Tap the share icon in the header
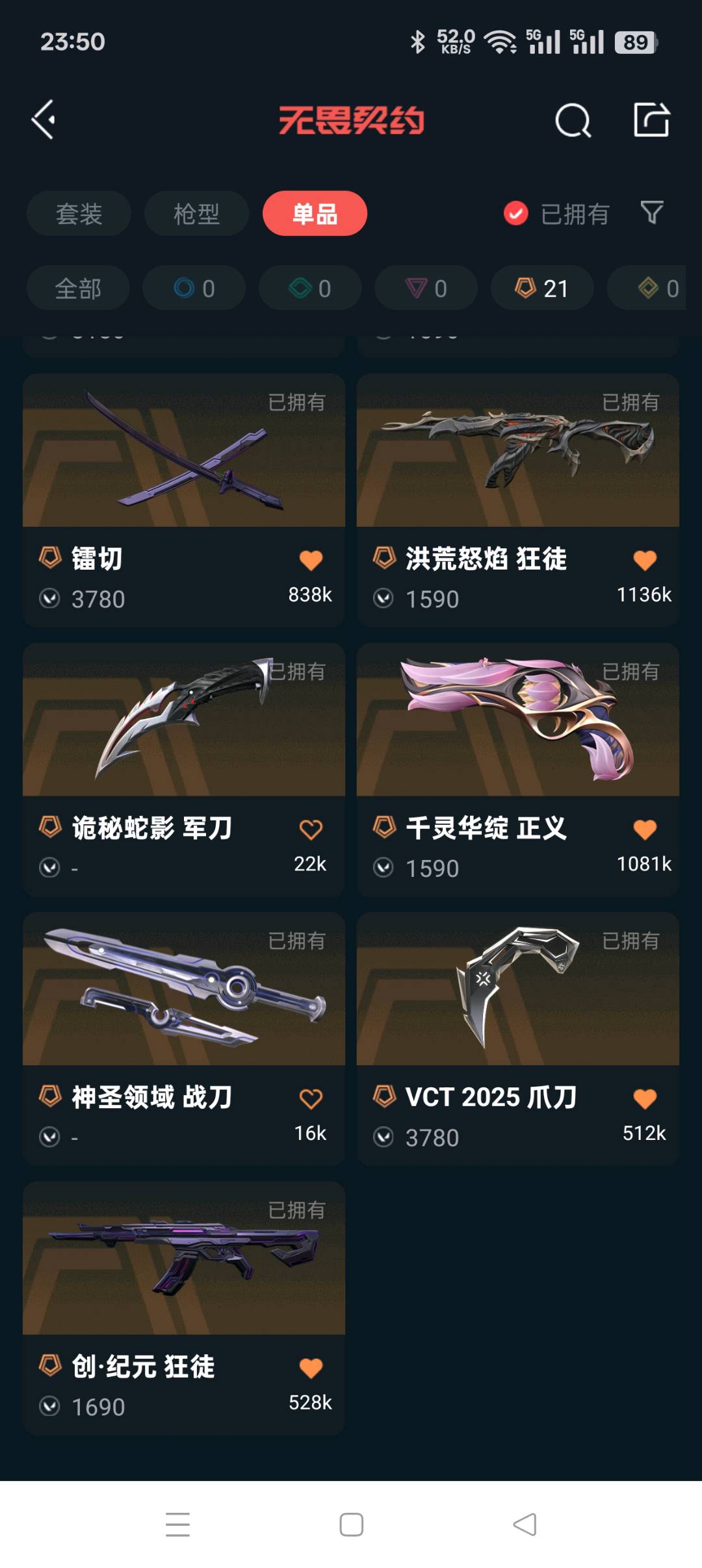This screenshot has width=702, height=1568. [651, 120]
